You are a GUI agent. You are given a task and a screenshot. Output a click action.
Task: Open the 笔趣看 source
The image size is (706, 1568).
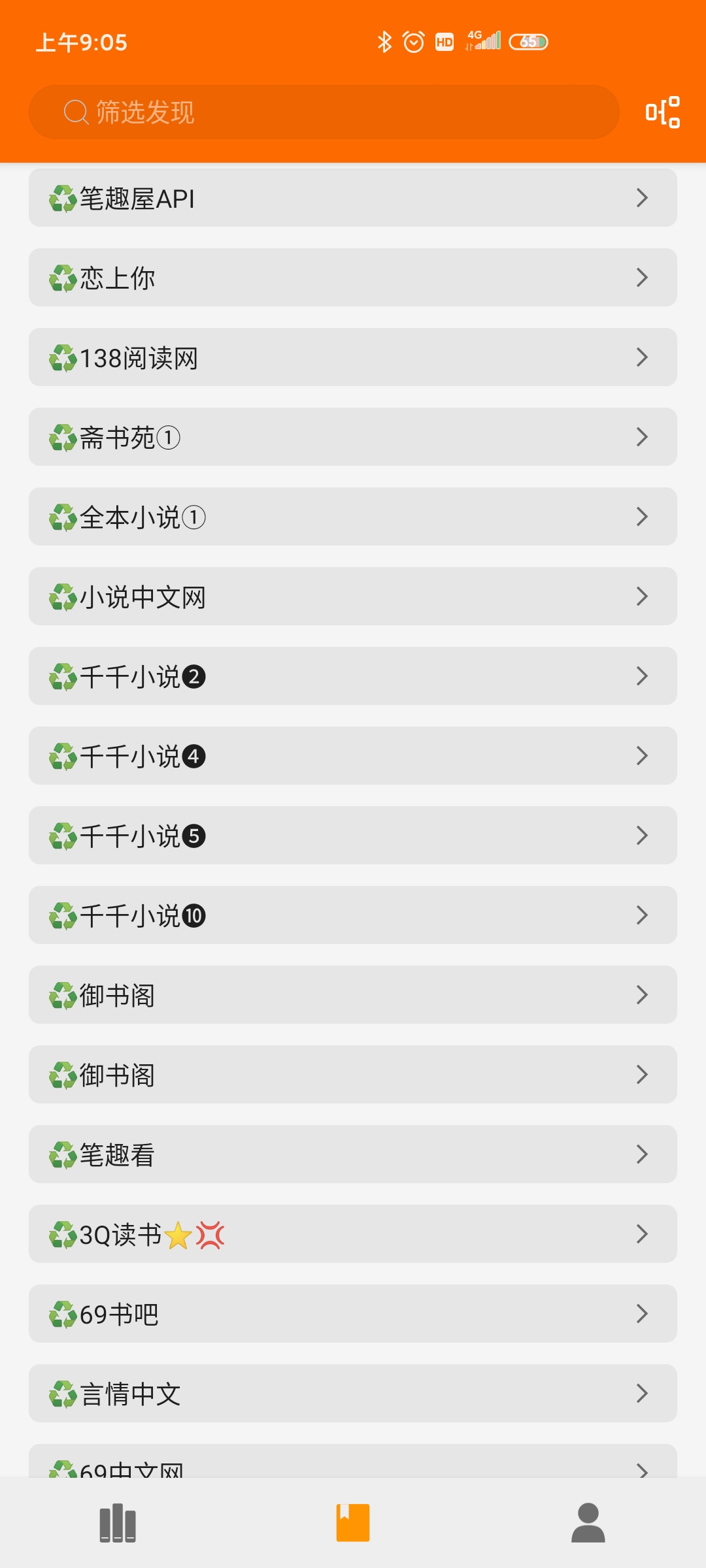[x=353, y=1154]
